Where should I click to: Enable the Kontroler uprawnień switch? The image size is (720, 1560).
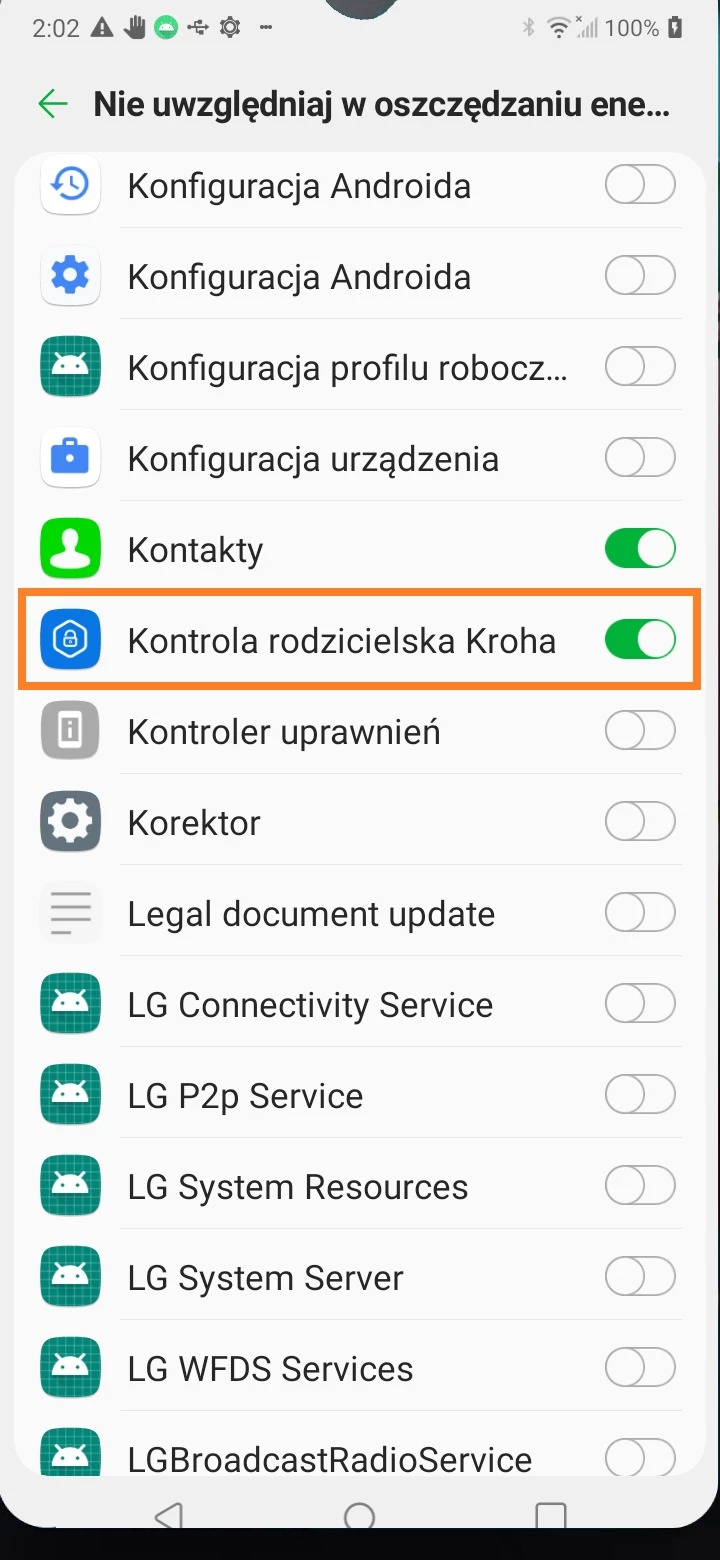(x=640, y=732)
